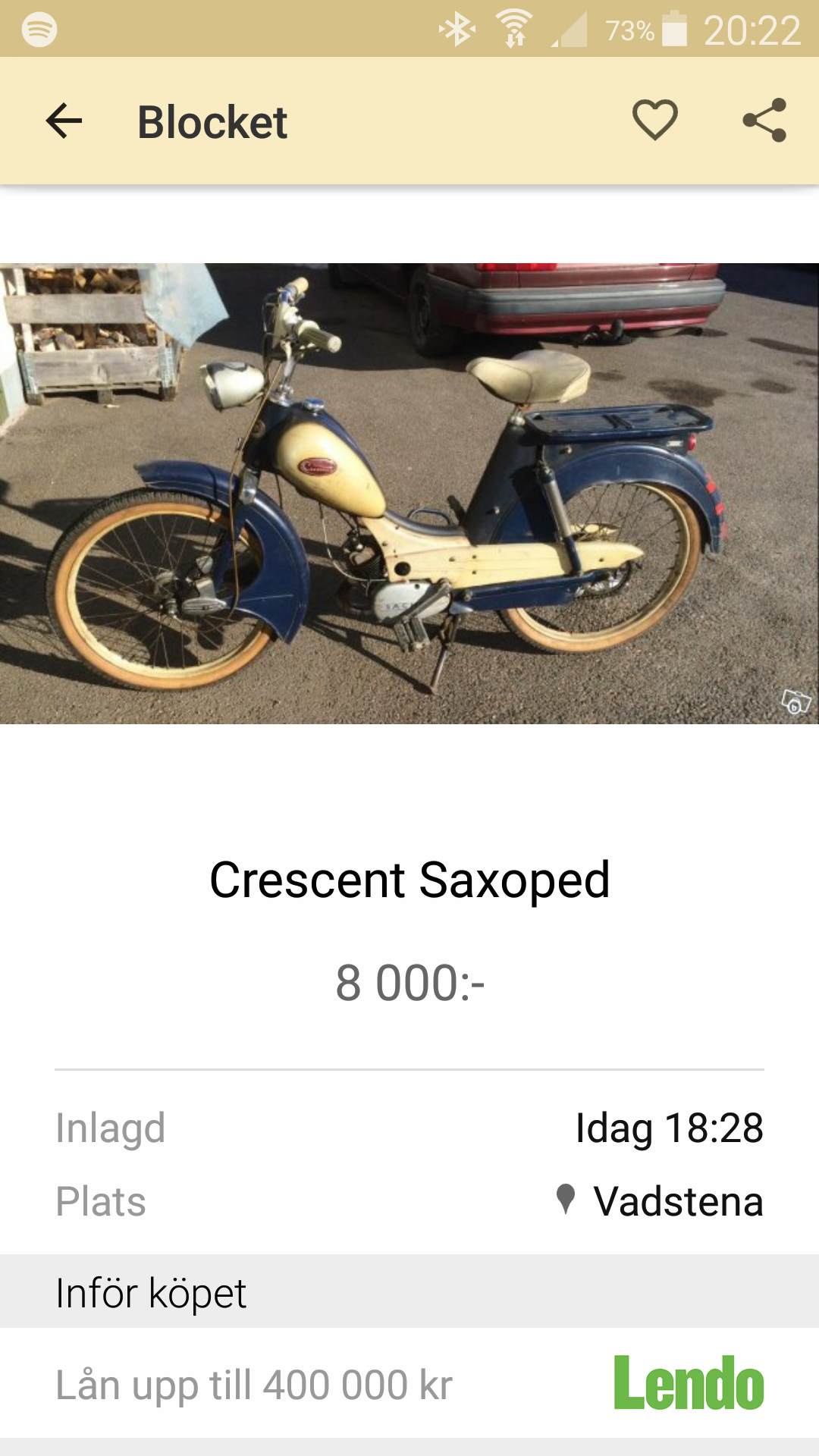This screenshot has width=819, height=1456.
Task: Go back from the Blocket listing
Action: tap(64, 121)
